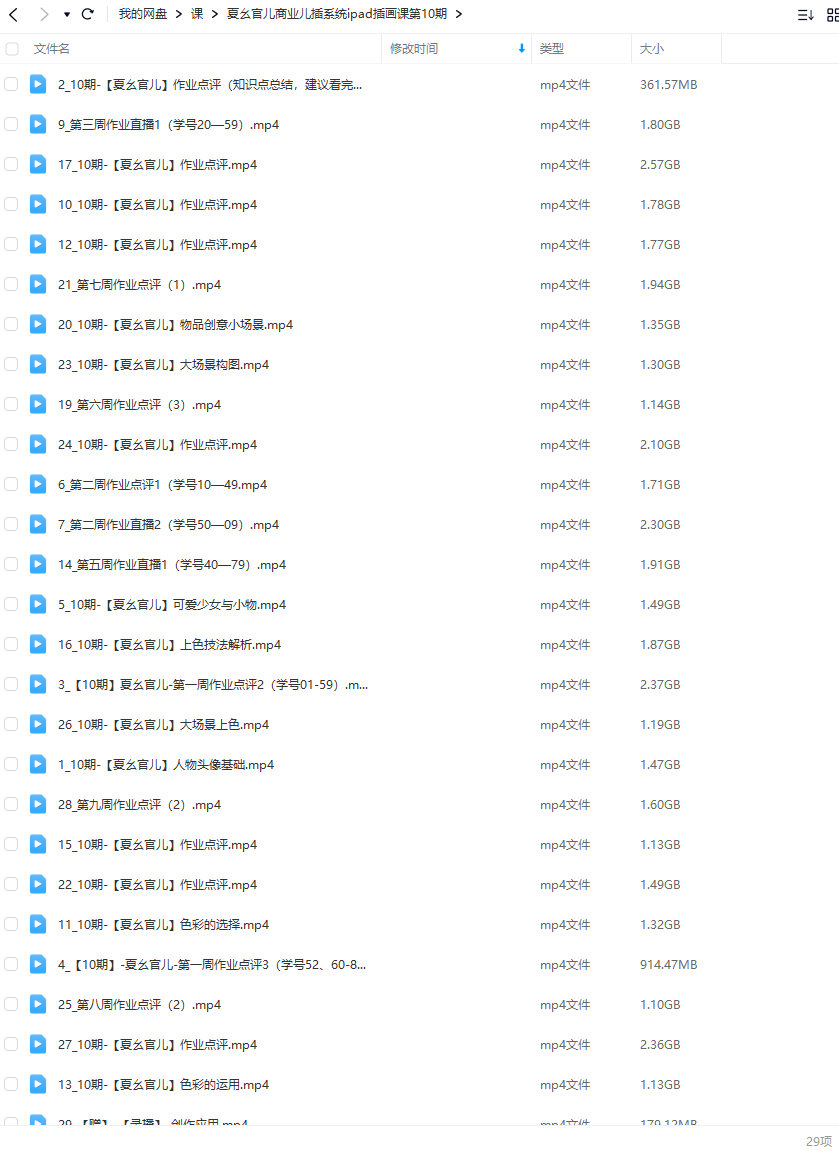
Task: Check the box for 26_10期 大场景上色.mp4
Action: pos(11,725)
